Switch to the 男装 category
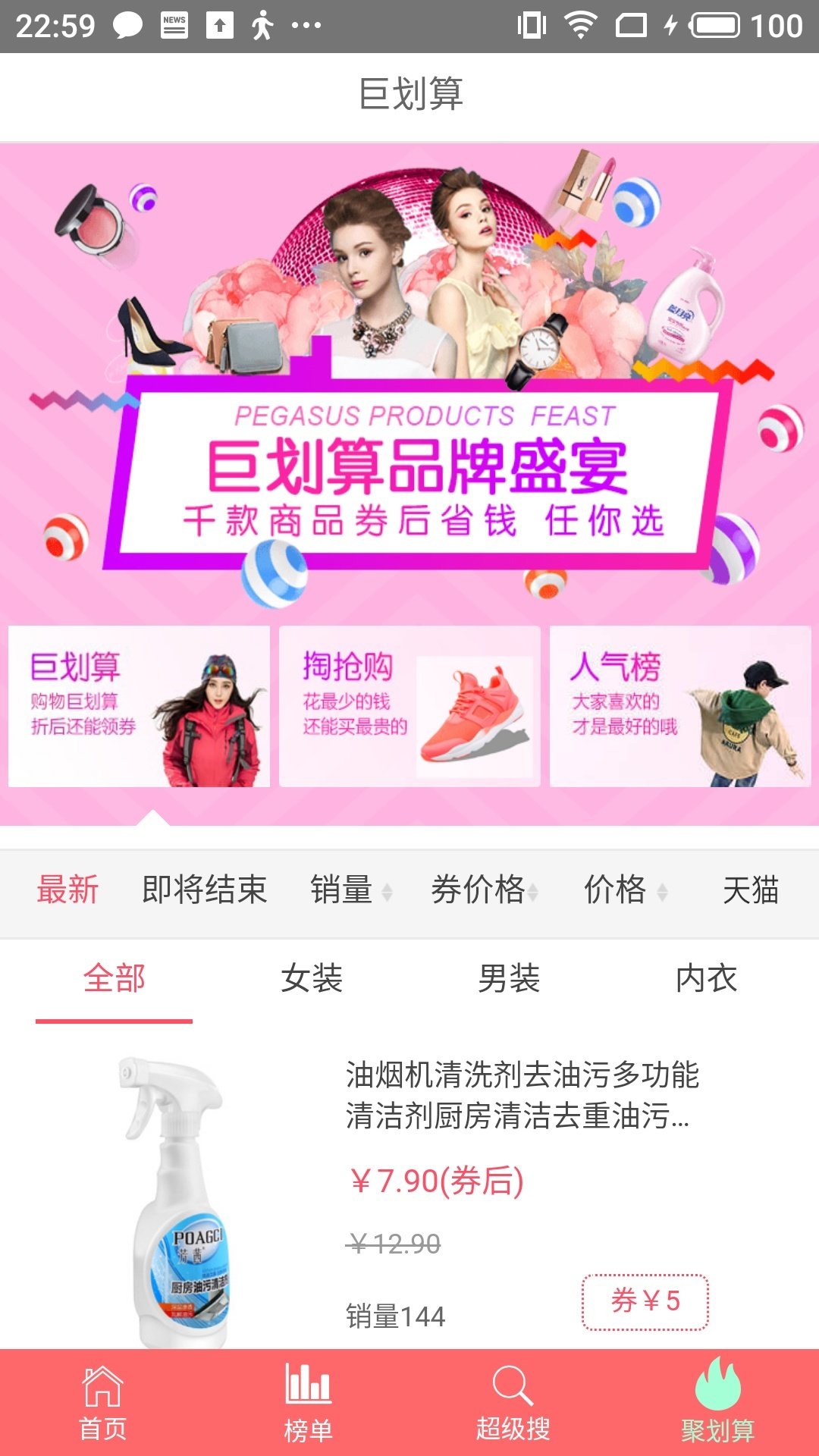This screenshot has width=819, height=1456. coord(509,979)
